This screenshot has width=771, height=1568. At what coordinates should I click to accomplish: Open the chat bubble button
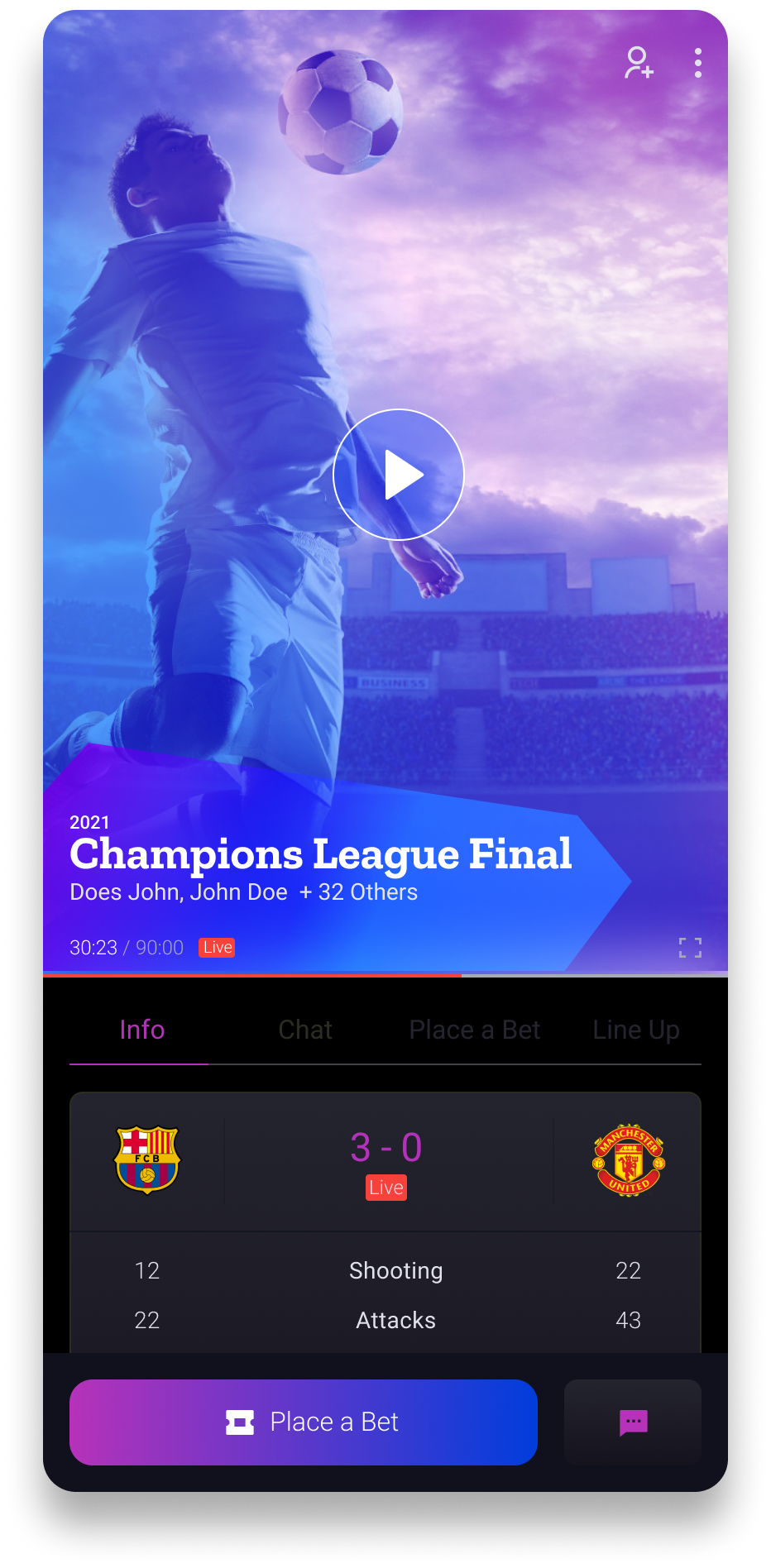pos(633,1422)
